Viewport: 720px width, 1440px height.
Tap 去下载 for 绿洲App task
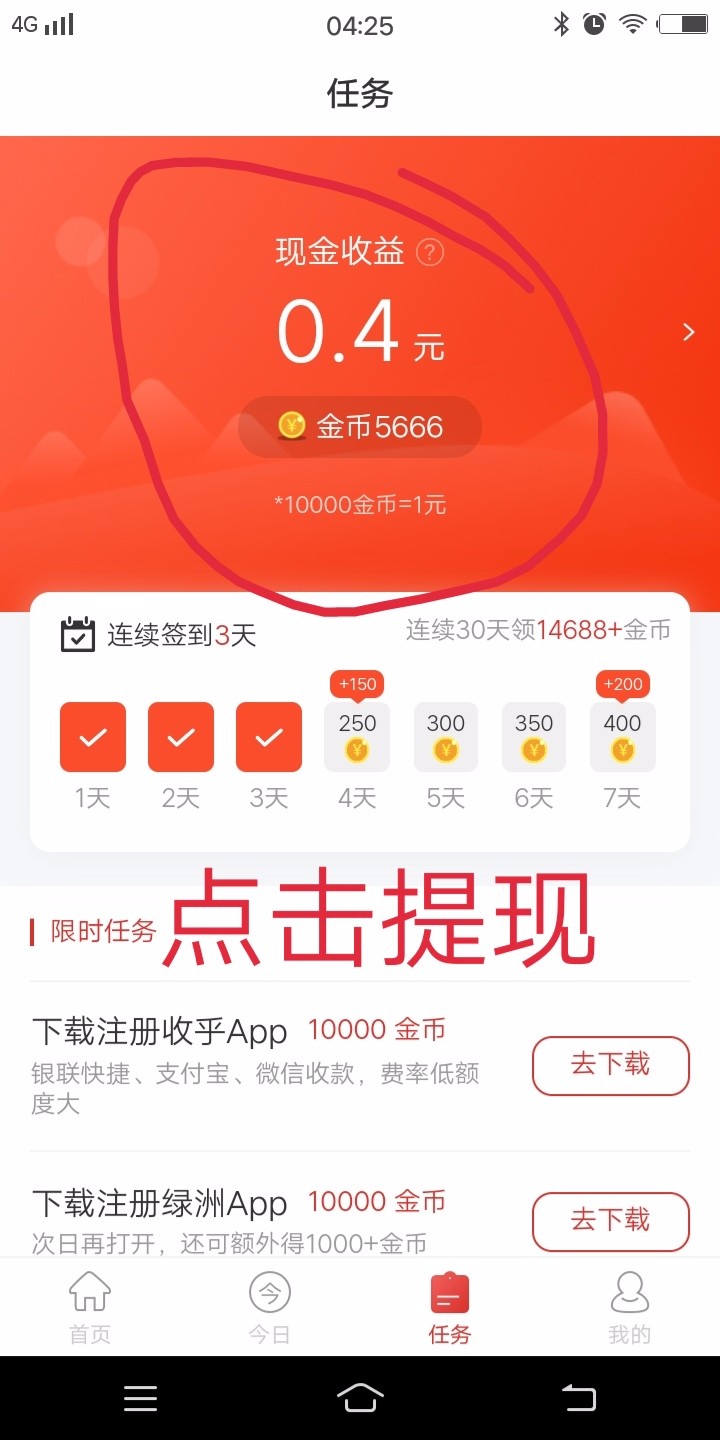coord(610,1221)
